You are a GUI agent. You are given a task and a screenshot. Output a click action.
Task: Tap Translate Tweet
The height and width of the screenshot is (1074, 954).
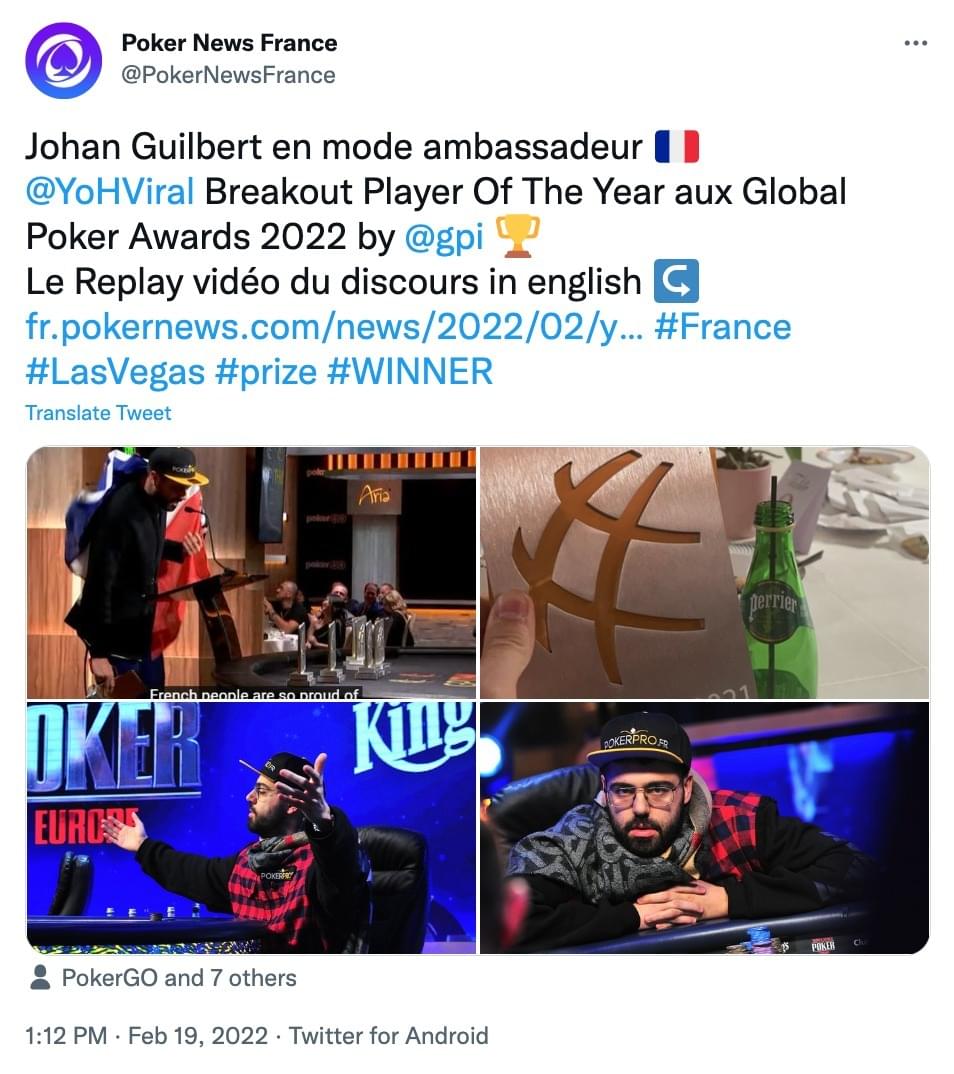coord(98,413)
